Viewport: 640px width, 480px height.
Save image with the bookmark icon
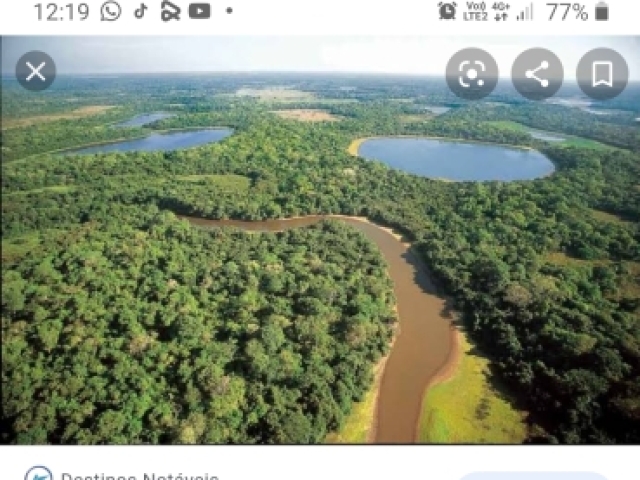pyautogui.click(x=602, y=74)
